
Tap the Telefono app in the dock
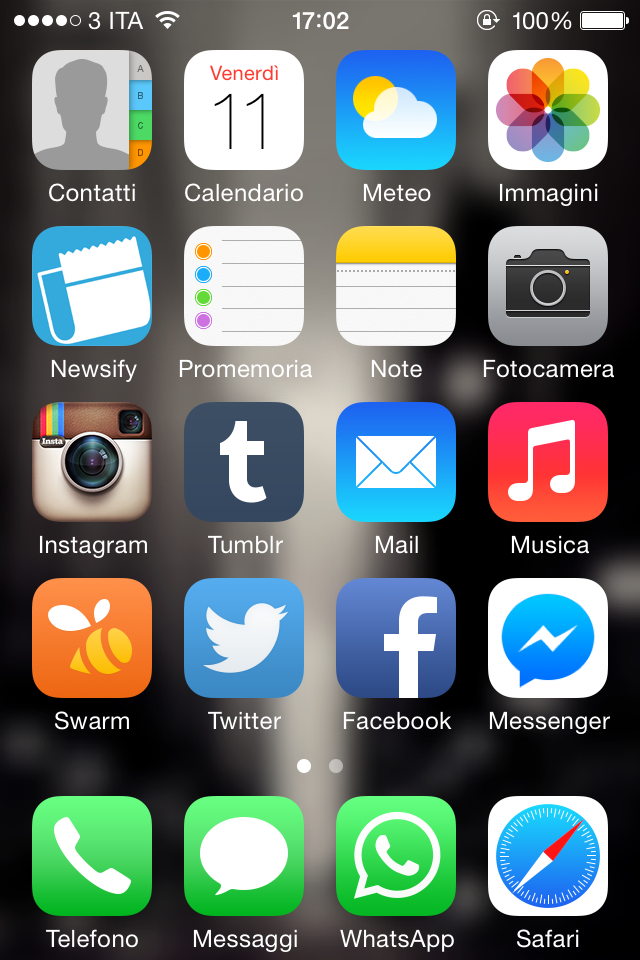pyautogui.click(x=92, y=856)
